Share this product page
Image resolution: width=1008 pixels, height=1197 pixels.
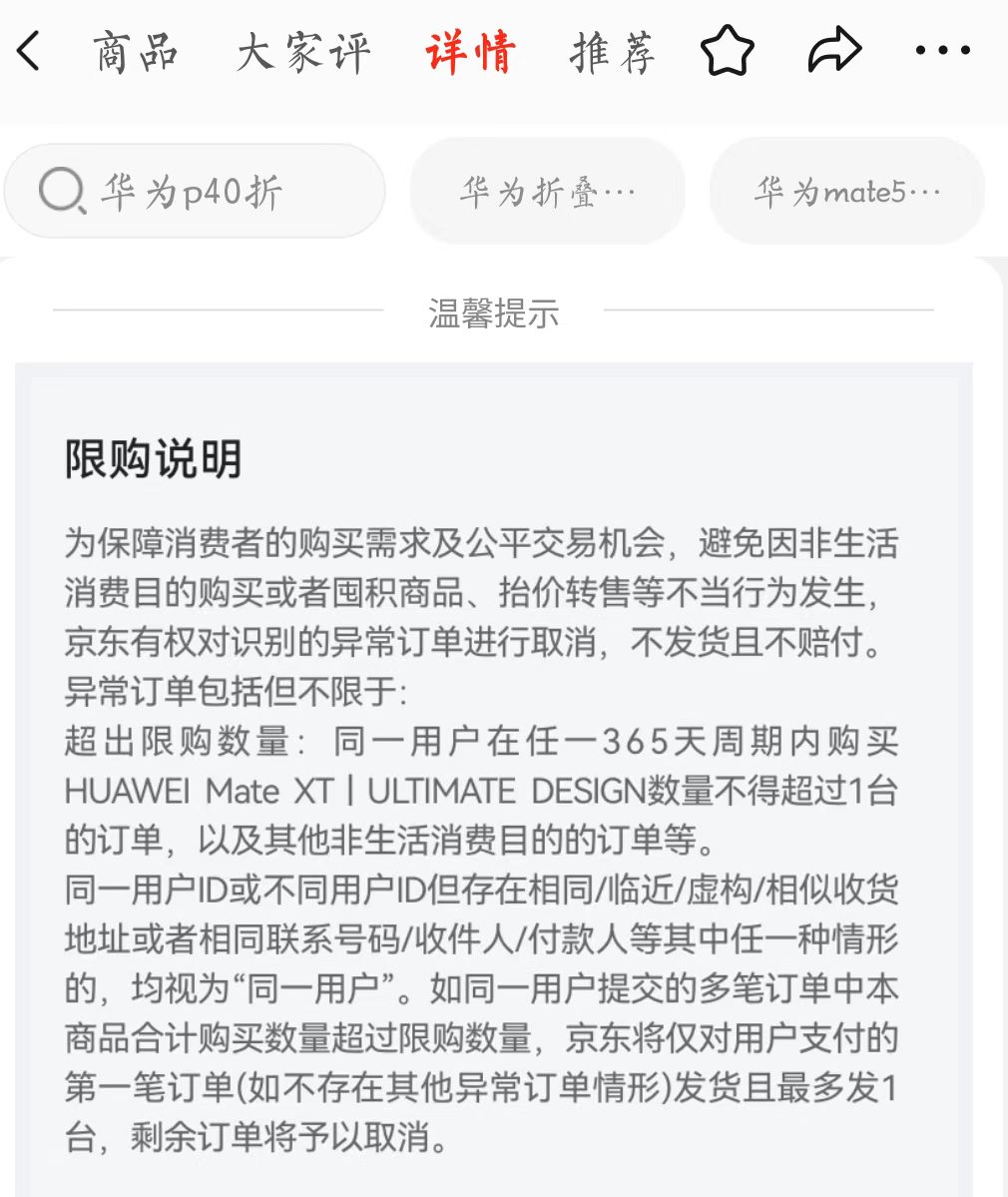[834, 51]
